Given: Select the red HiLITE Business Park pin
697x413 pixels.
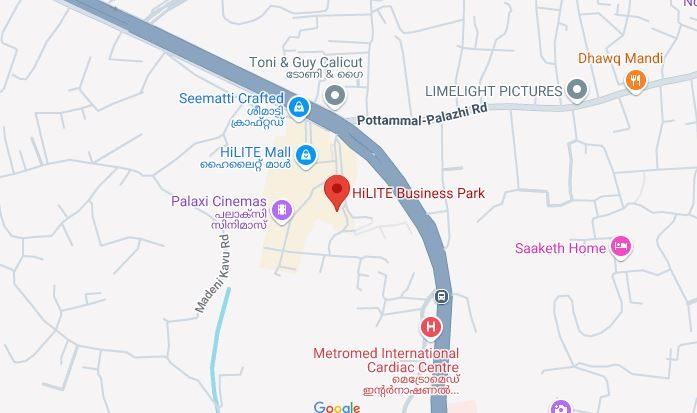Looking at the screenshot, I should click(338, 190).
